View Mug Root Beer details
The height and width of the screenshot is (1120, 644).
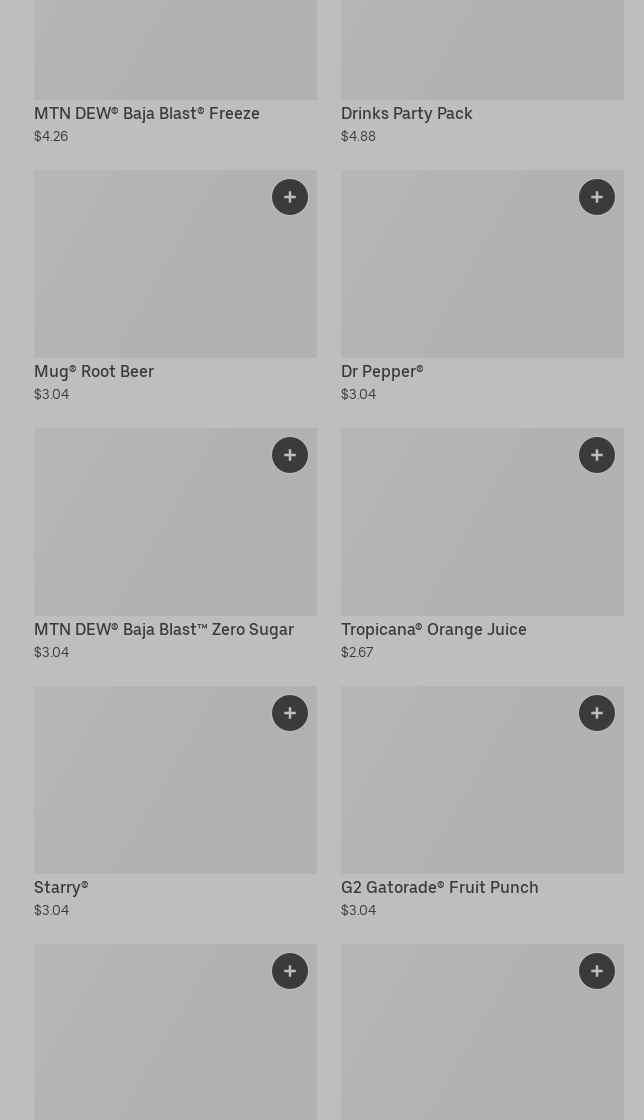pos(176,286)
